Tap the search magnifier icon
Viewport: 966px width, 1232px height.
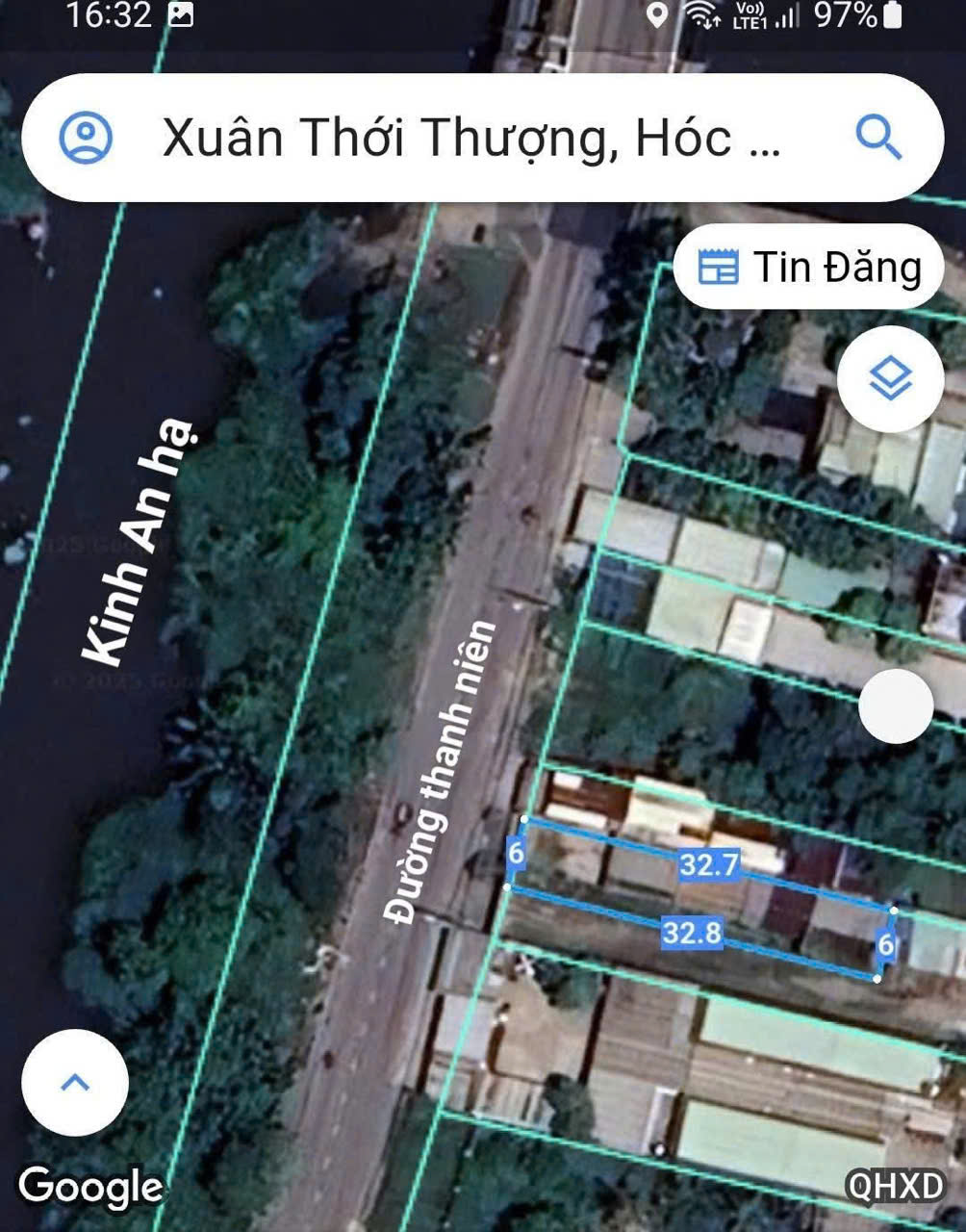click(877, 141)
